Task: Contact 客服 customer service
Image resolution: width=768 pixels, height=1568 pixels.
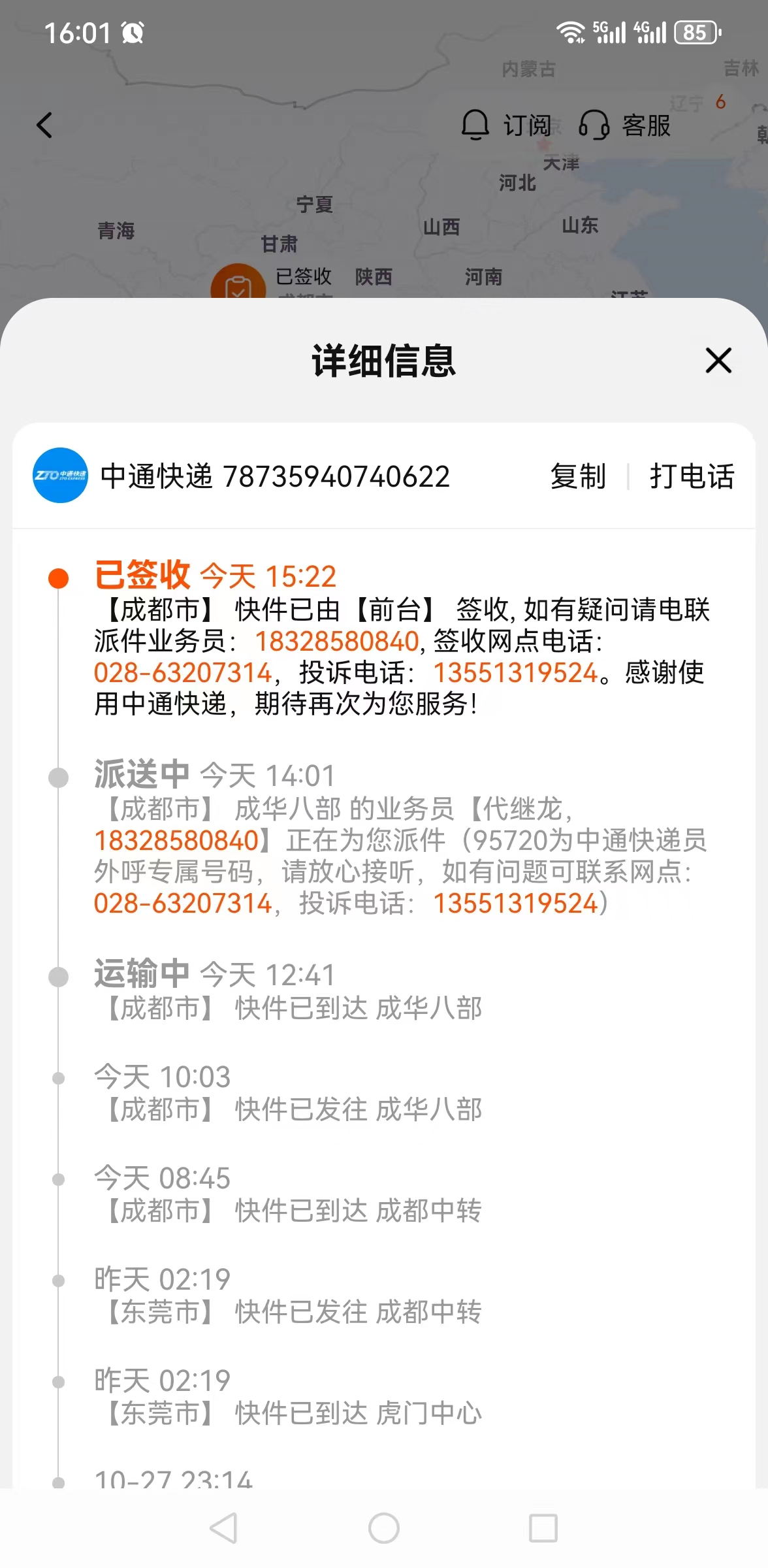Action: (x=624, y=125)
